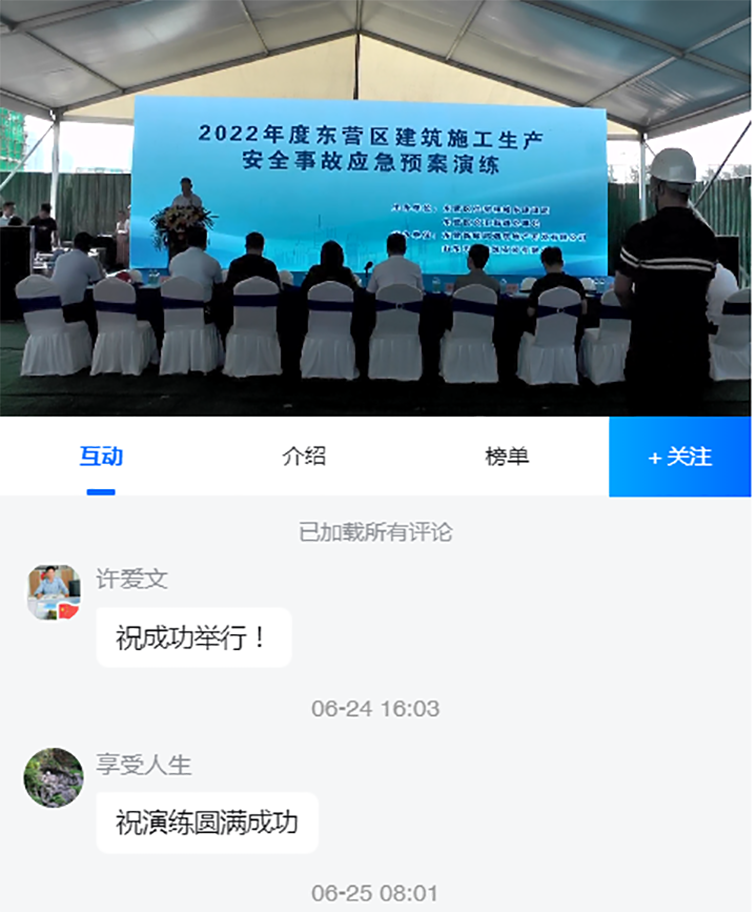Switch to the 互动 tab
756x912 pixels.
click(x=101, y=457)
